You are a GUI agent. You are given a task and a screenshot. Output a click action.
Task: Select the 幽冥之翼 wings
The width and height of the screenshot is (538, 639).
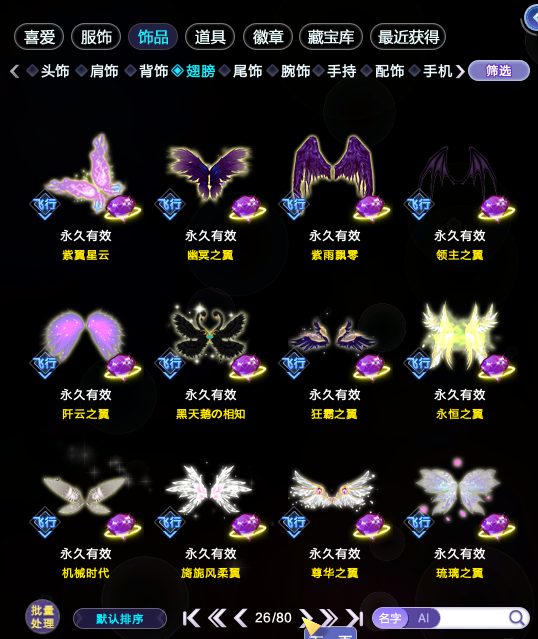210,196
